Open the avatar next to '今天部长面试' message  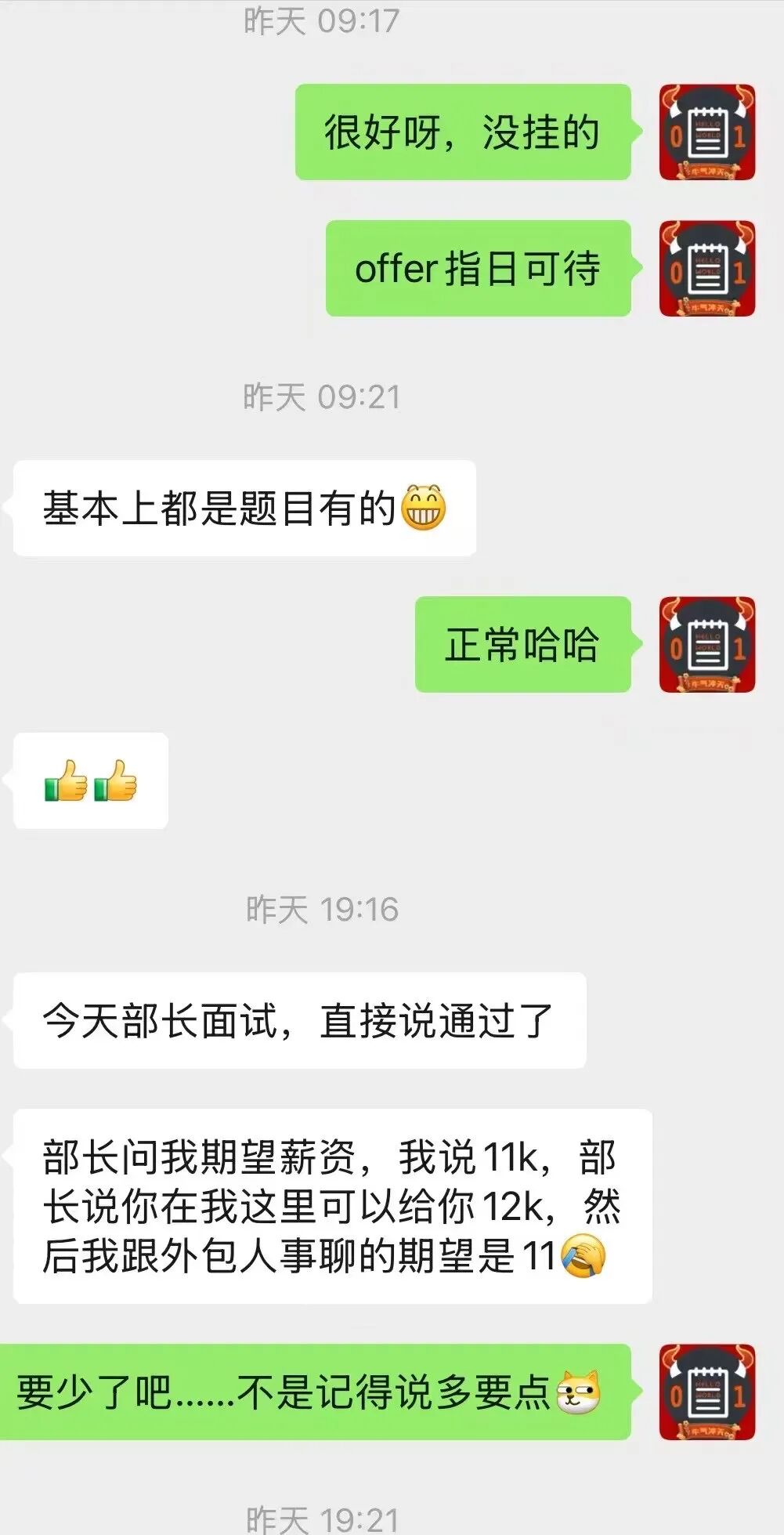[4, 1019]
